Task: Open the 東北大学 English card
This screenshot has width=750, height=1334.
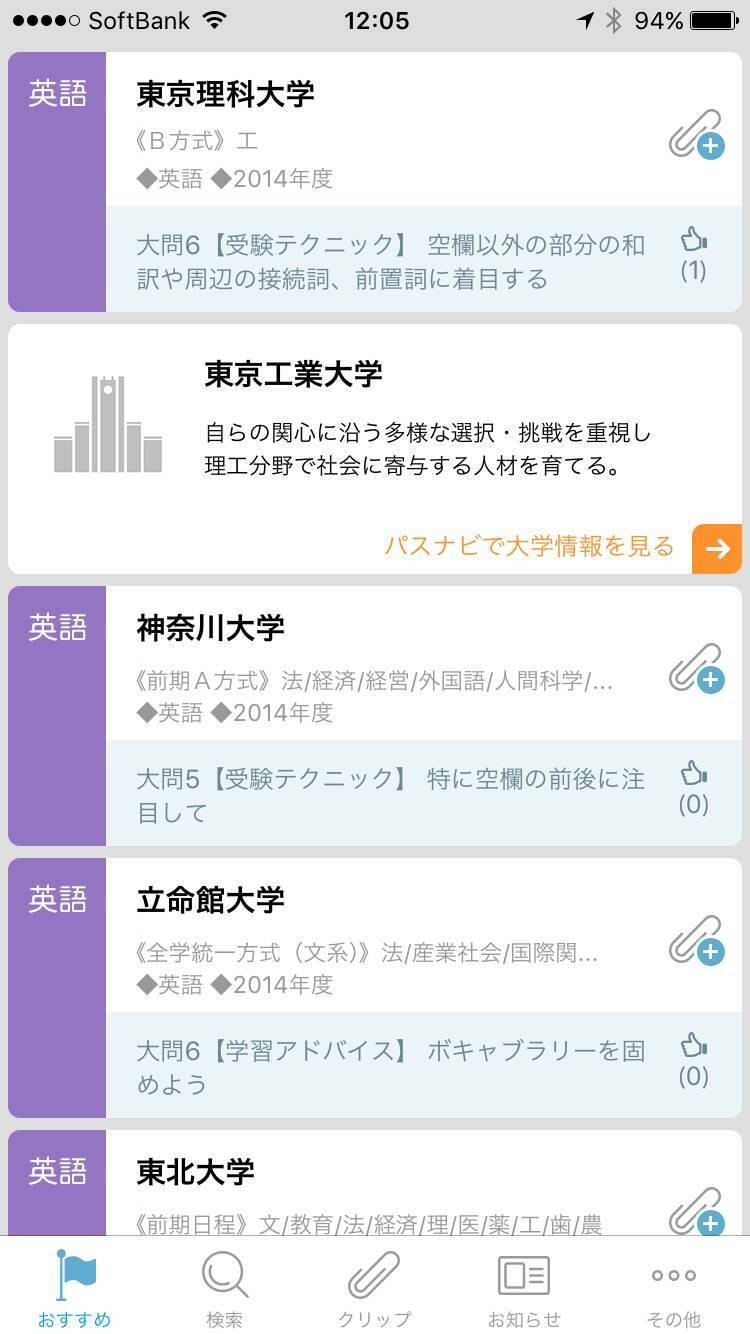Action: (x=380, y=1190)
